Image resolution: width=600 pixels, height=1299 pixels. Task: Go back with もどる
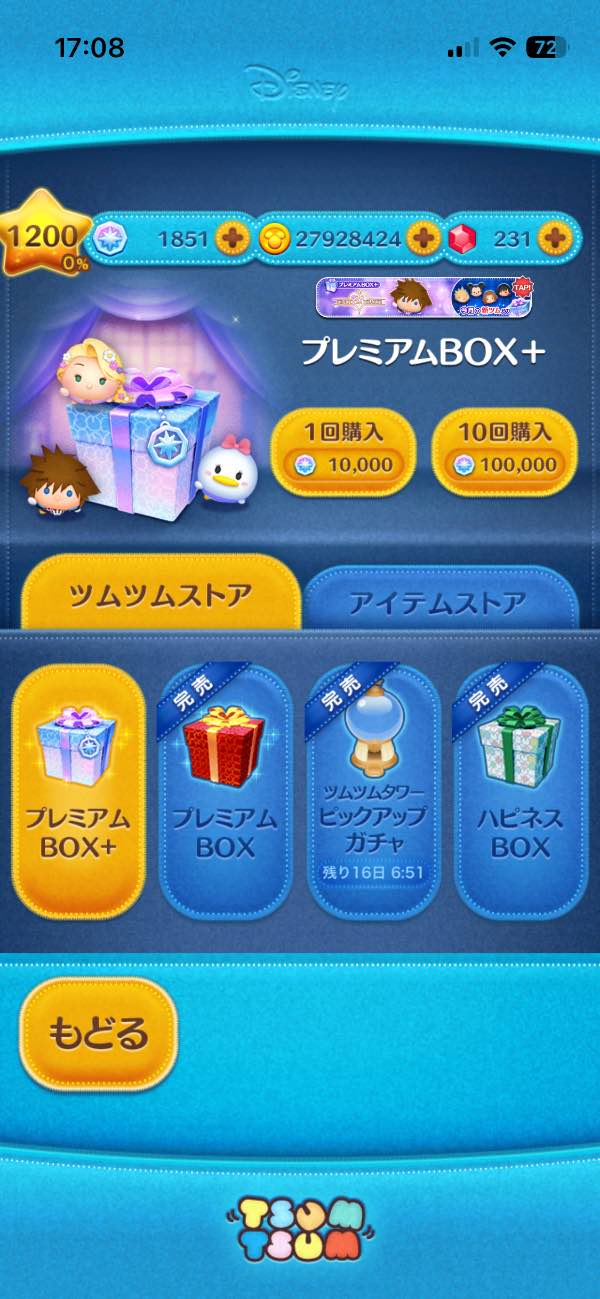(99, 1033)
